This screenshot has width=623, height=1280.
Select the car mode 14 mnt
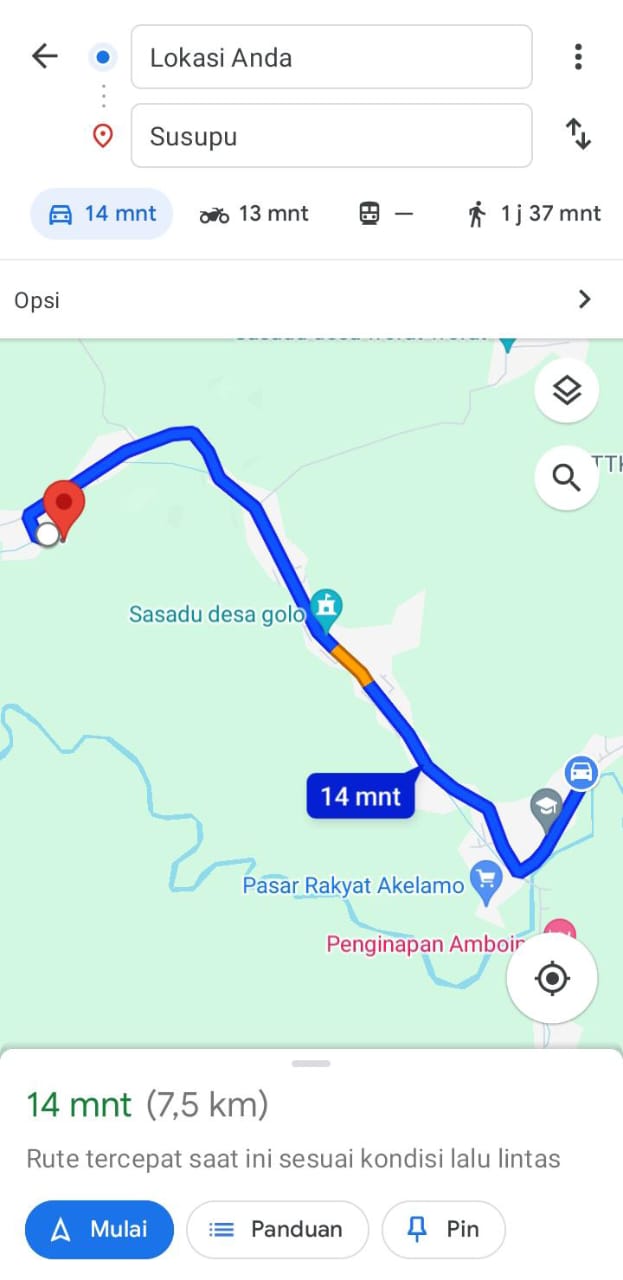pyautogui.click(x=102, y=214)
